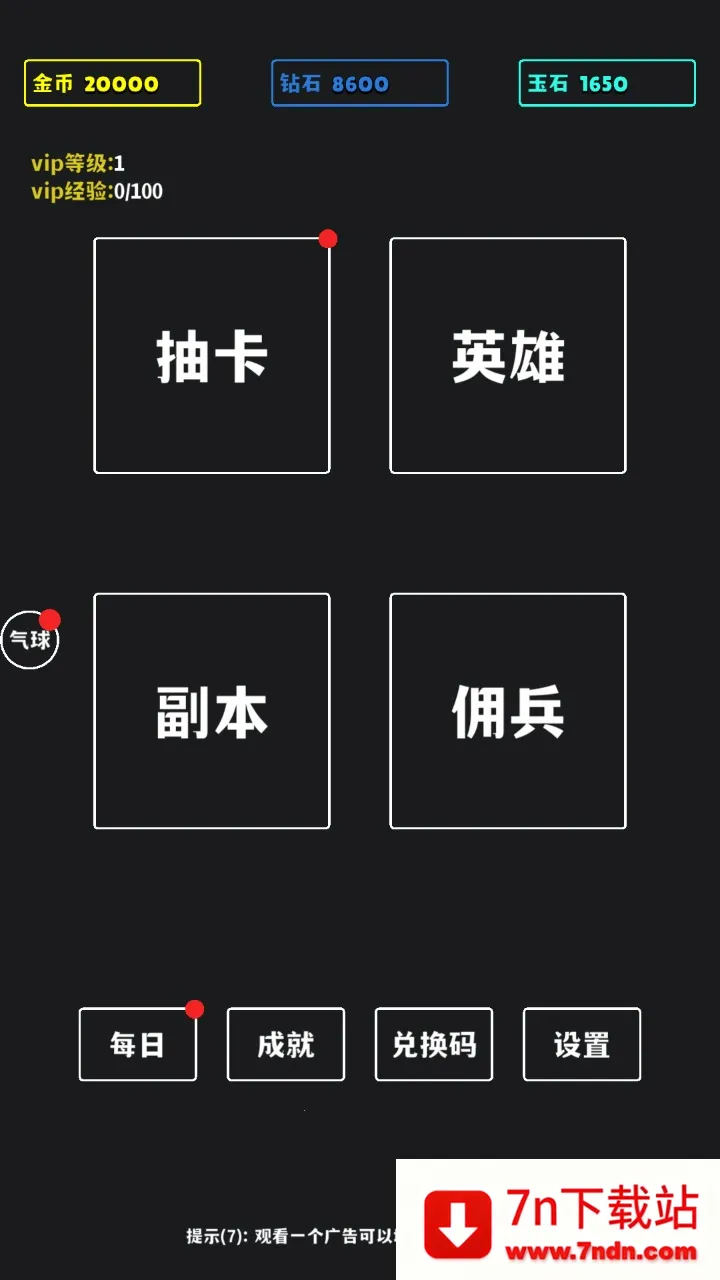Open the 佣兵 mercenary screen
The height and width of the screenshot is (1280, 720).
pyautogui.click(x=508, y=711)
